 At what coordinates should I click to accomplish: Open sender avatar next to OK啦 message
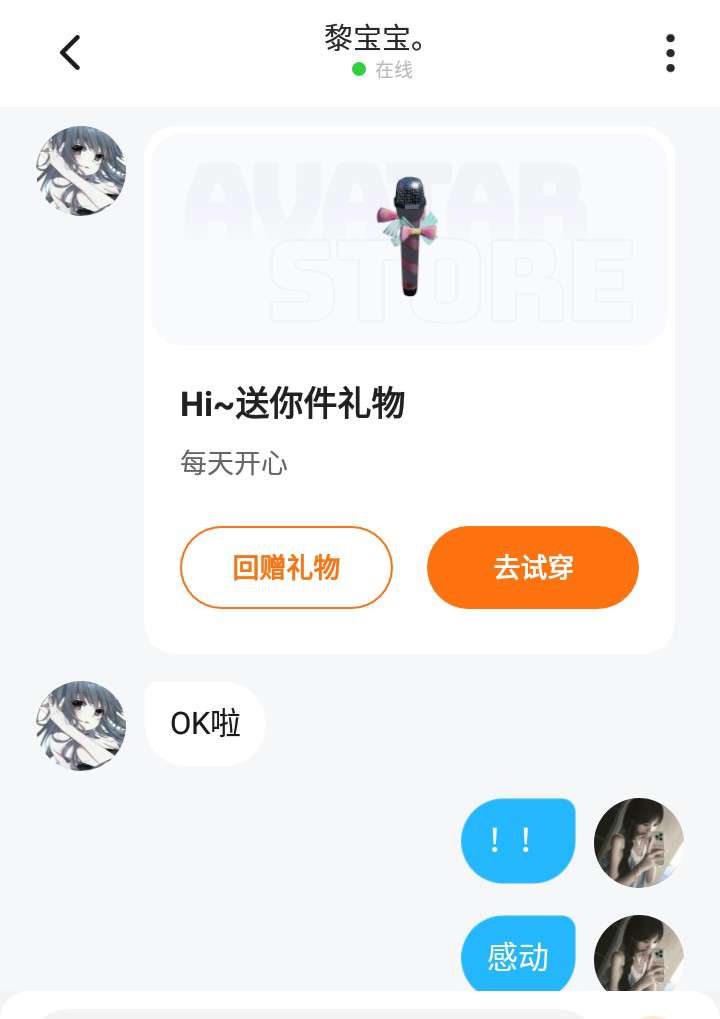(x=81, y=726)
